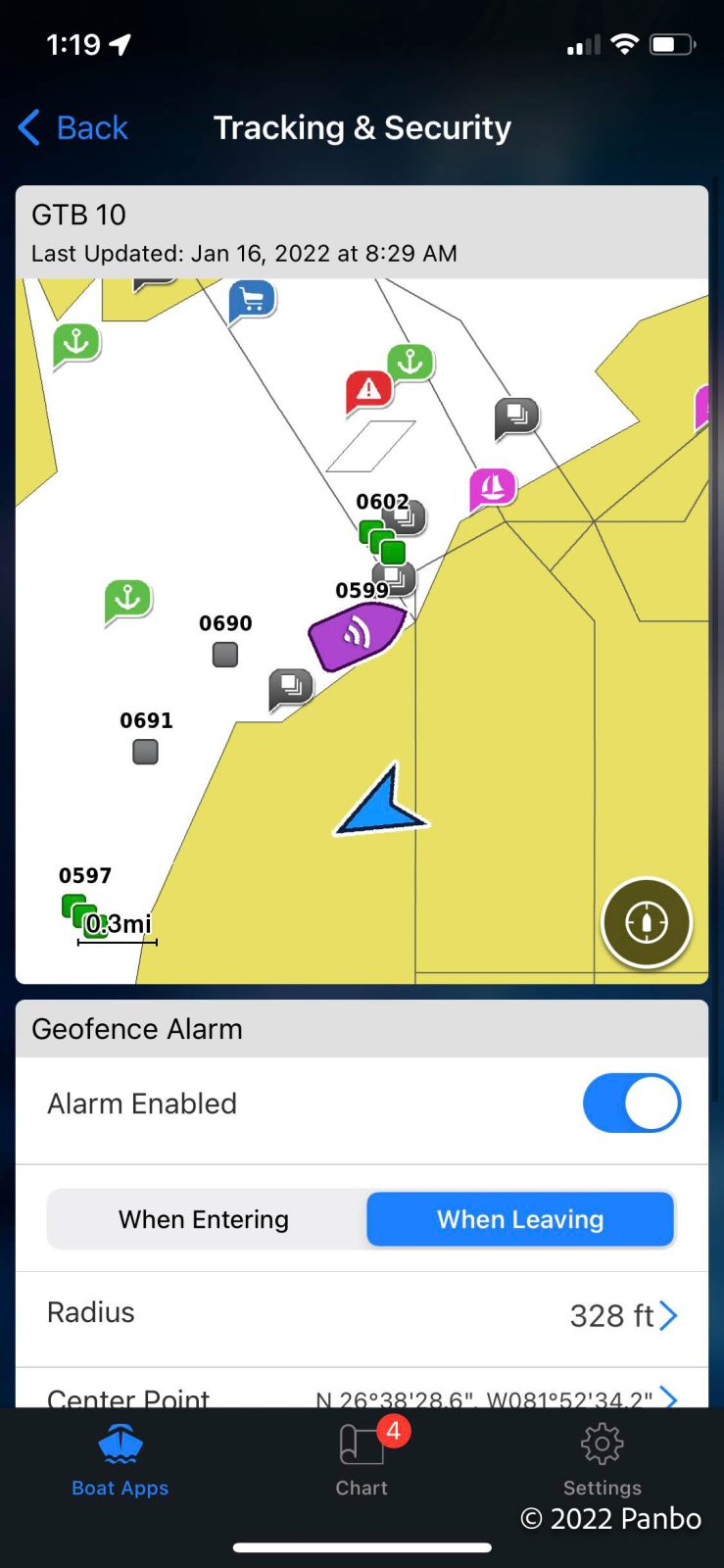724x1568 pixels.
Task: Go back to the previous screen
Action: 73,127
